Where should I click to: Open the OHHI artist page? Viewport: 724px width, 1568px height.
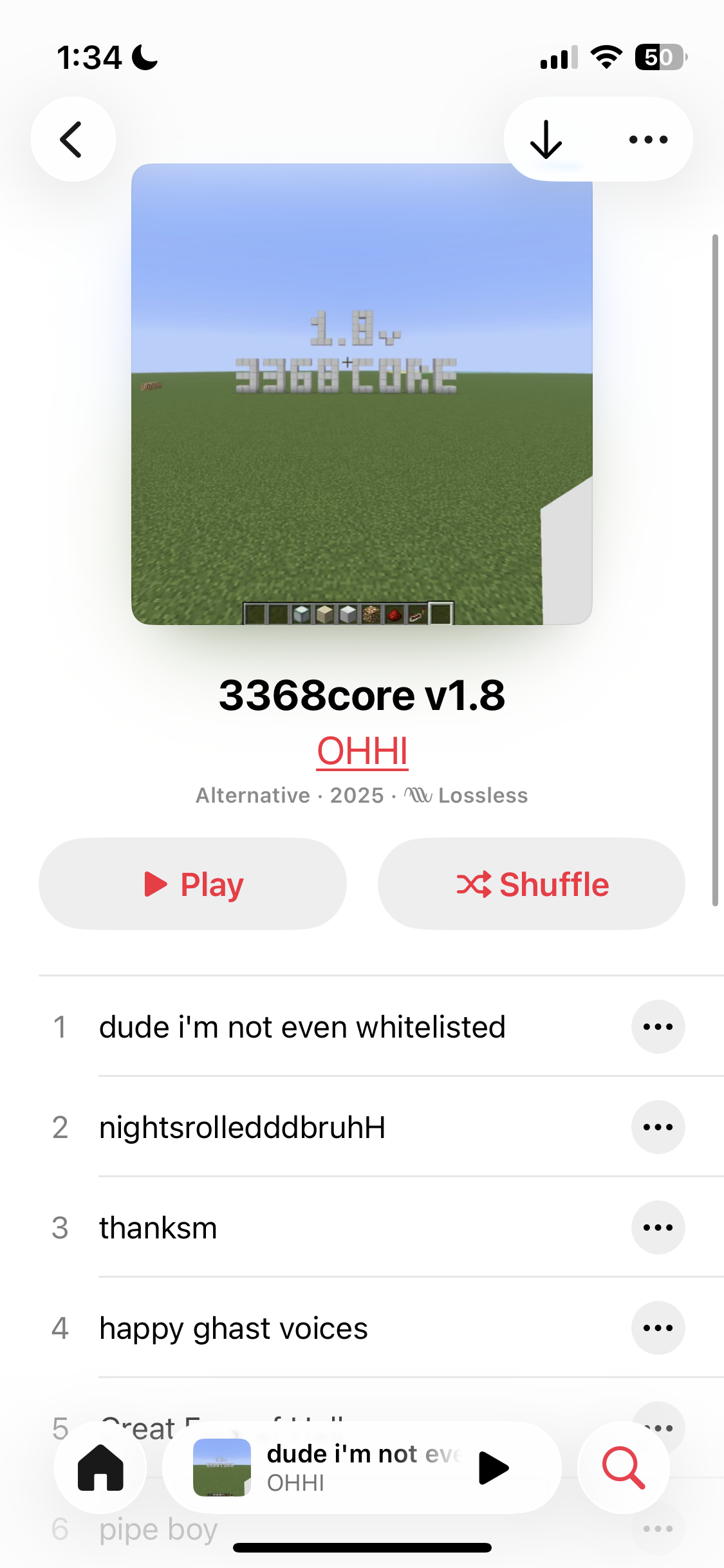click(362, 751)
